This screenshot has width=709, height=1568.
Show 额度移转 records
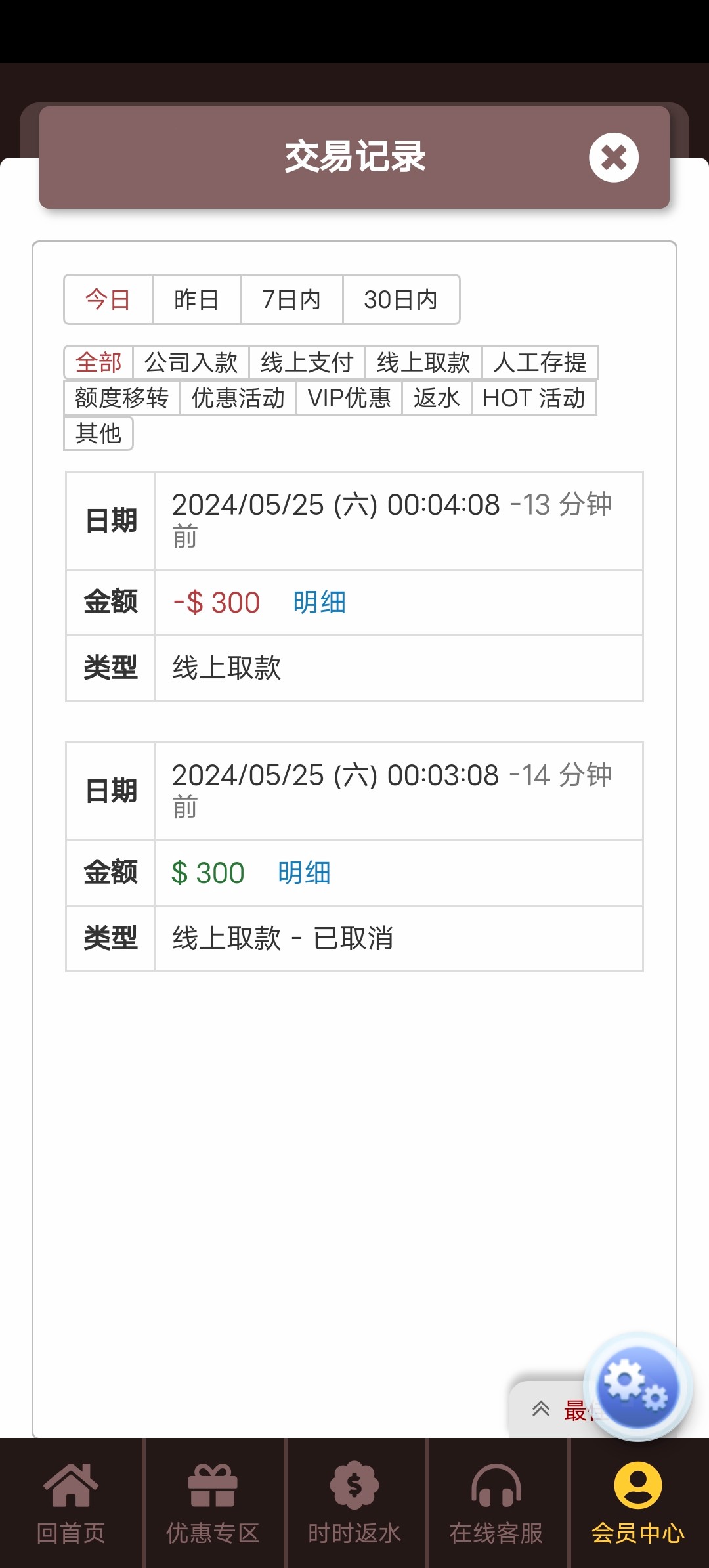tap(121, 398)
